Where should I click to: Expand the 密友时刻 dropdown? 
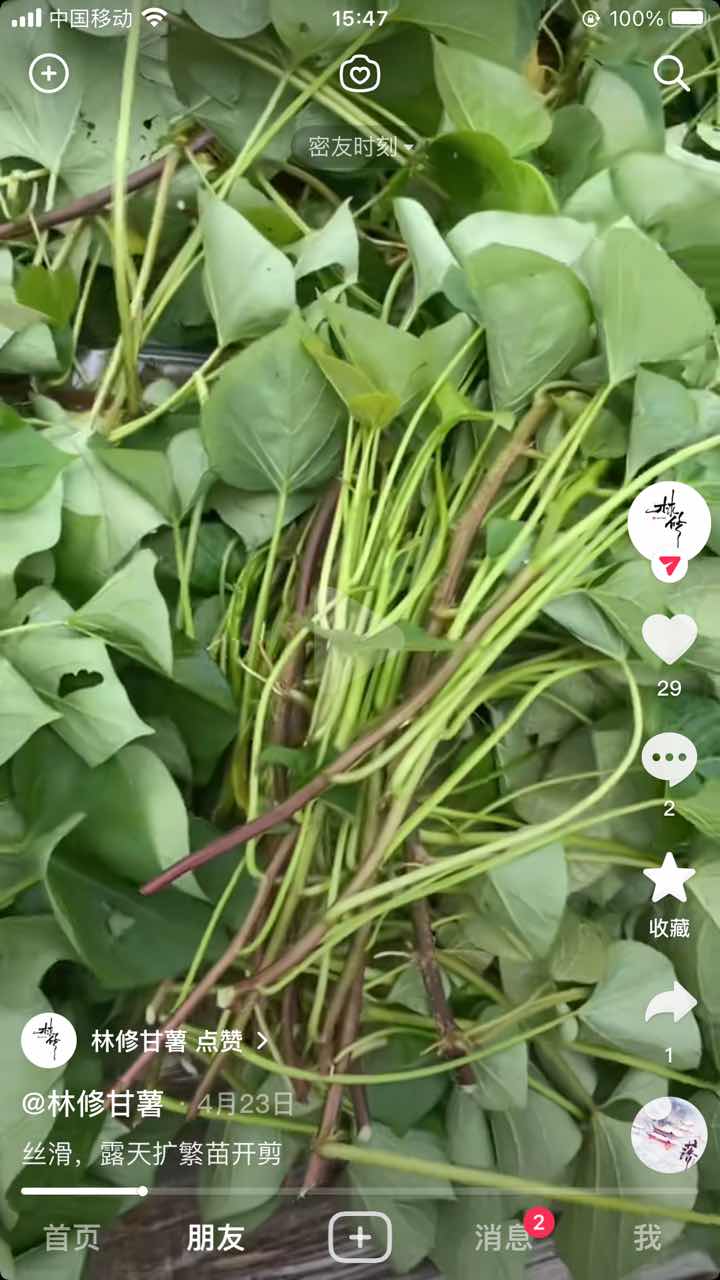point(360,147)
